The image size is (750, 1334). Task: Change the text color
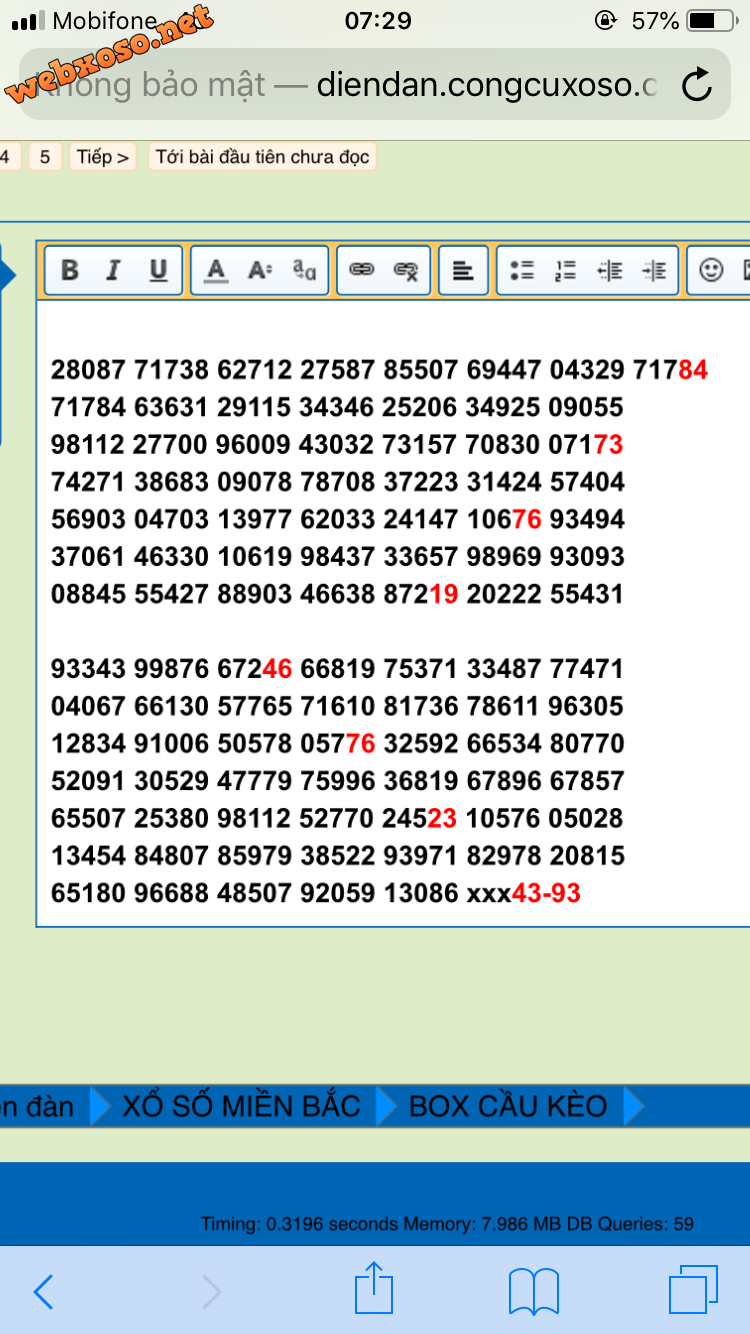(x=215, y=270)
